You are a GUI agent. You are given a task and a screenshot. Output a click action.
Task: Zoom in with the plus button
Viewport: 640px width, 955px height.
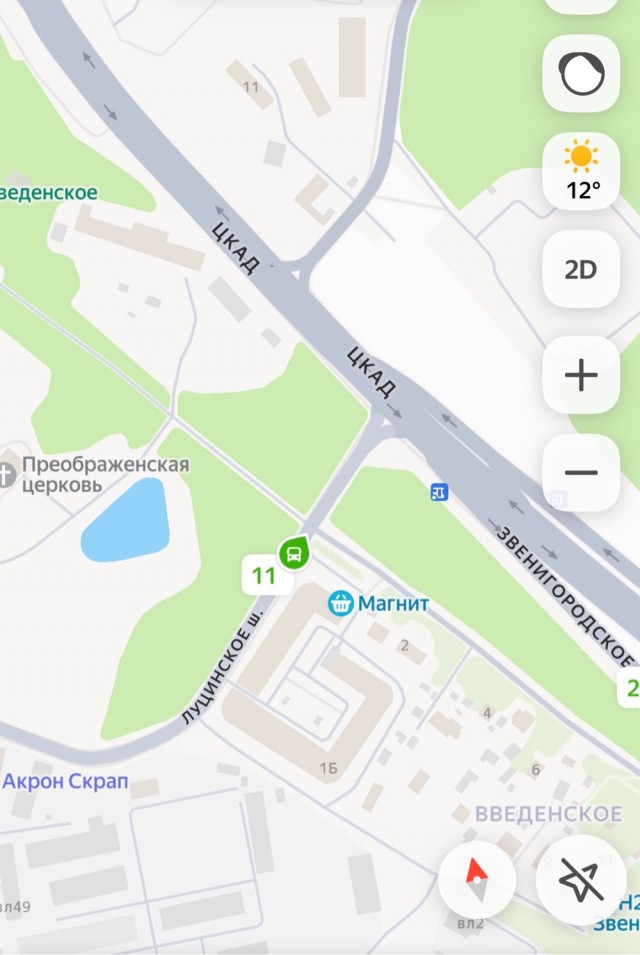(x=581, y=376)
